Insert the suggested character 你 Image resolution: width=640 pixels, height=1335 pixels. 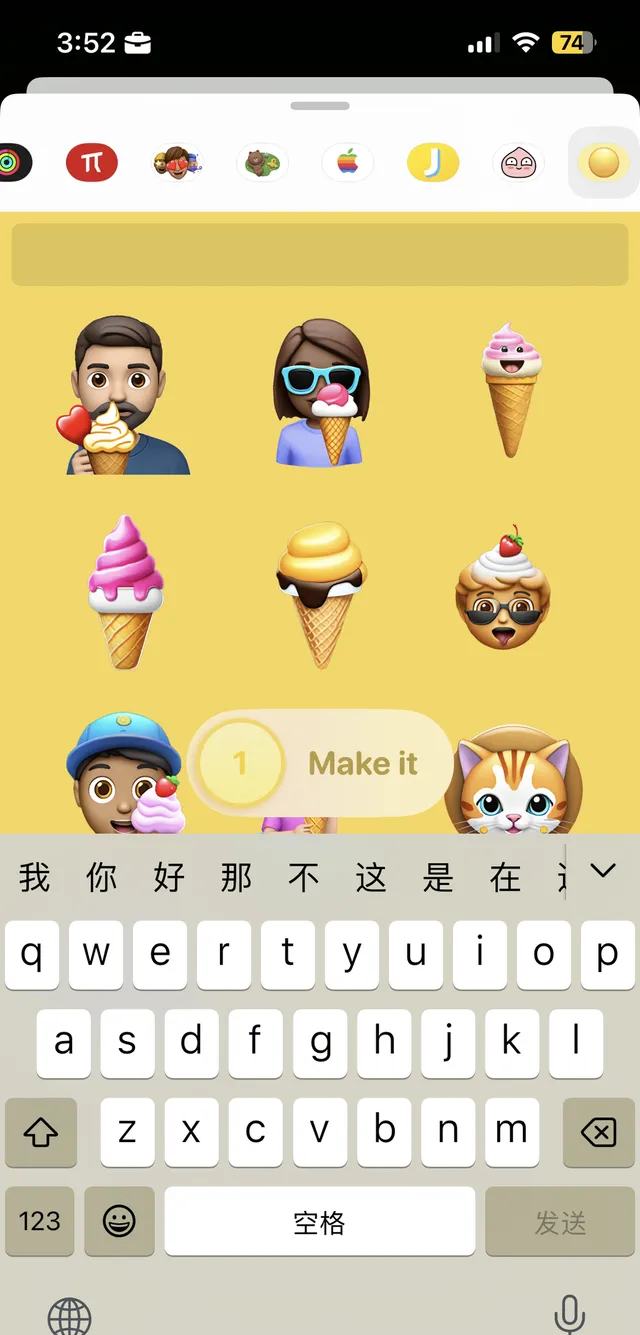pos(101,878)
